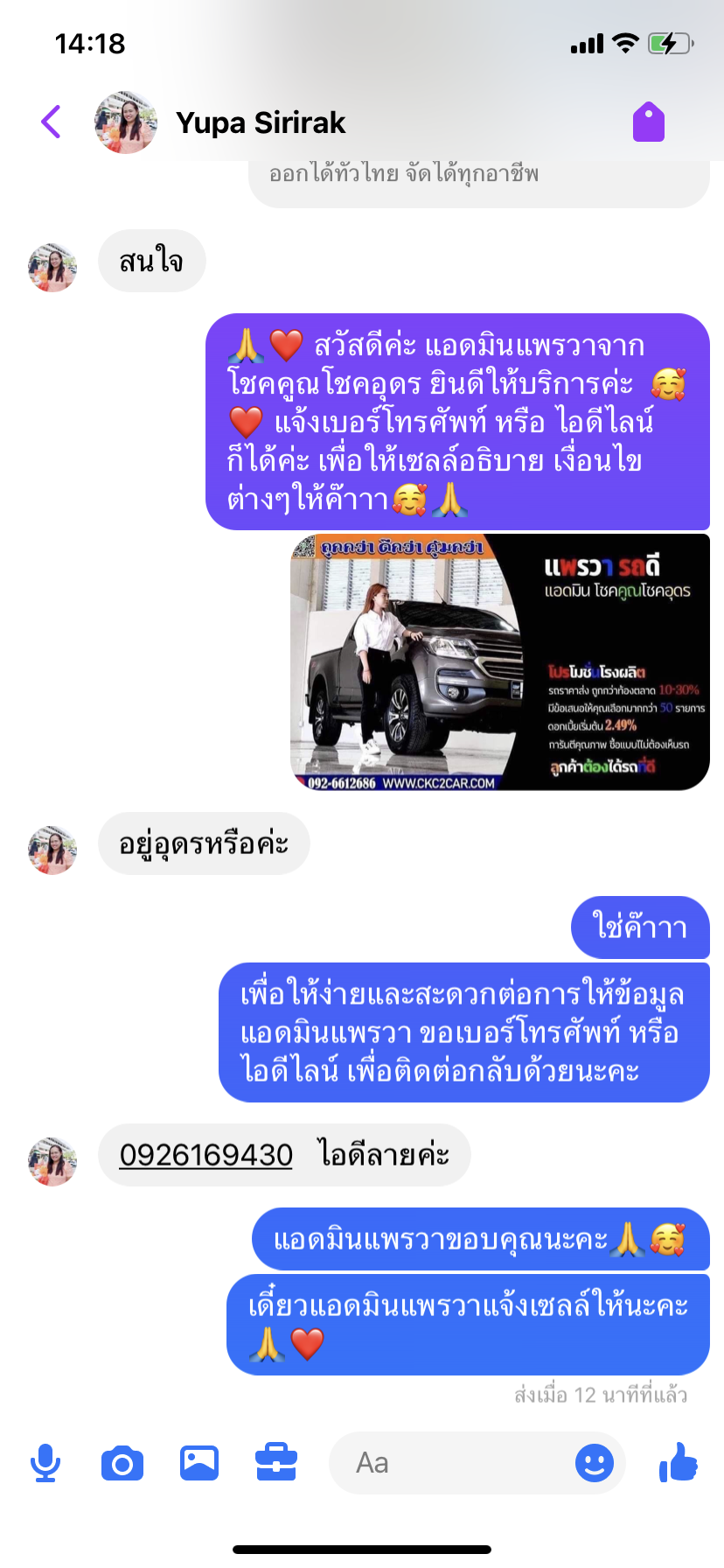Open the camera to take a photo
724x1568 pixels.
[x=122, y=1463]
